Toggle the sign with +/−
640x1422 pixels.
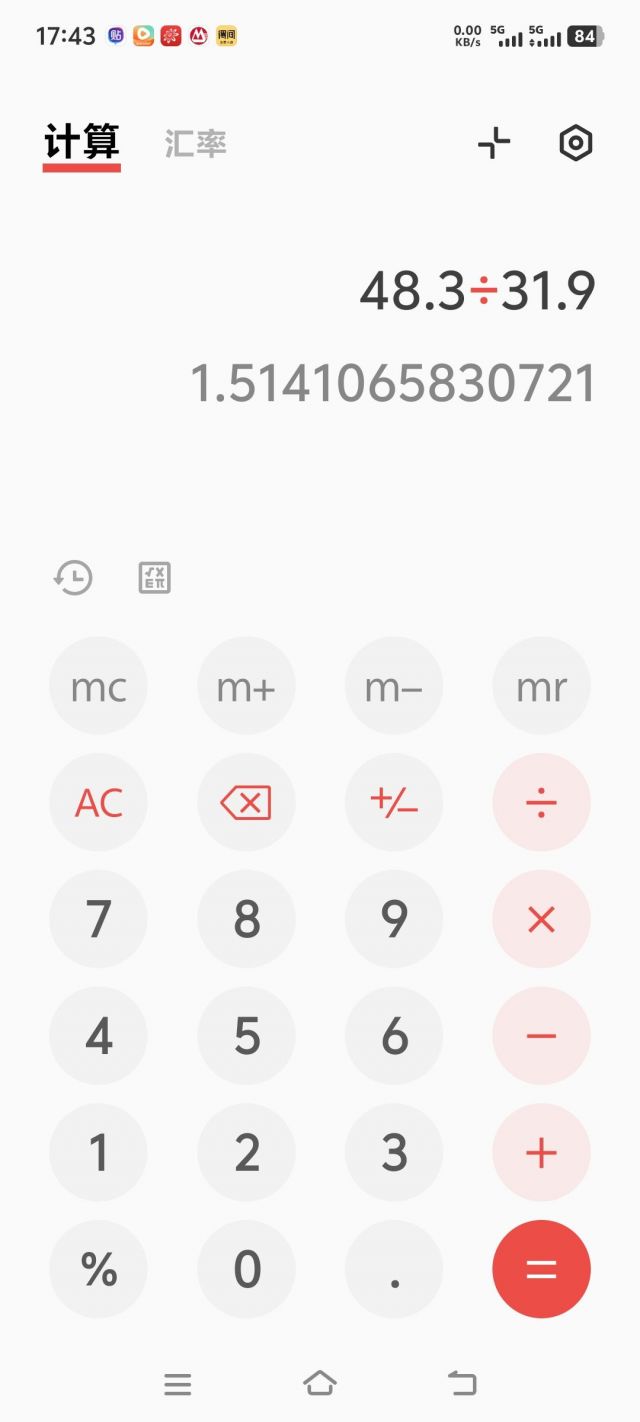coord(394,803)
